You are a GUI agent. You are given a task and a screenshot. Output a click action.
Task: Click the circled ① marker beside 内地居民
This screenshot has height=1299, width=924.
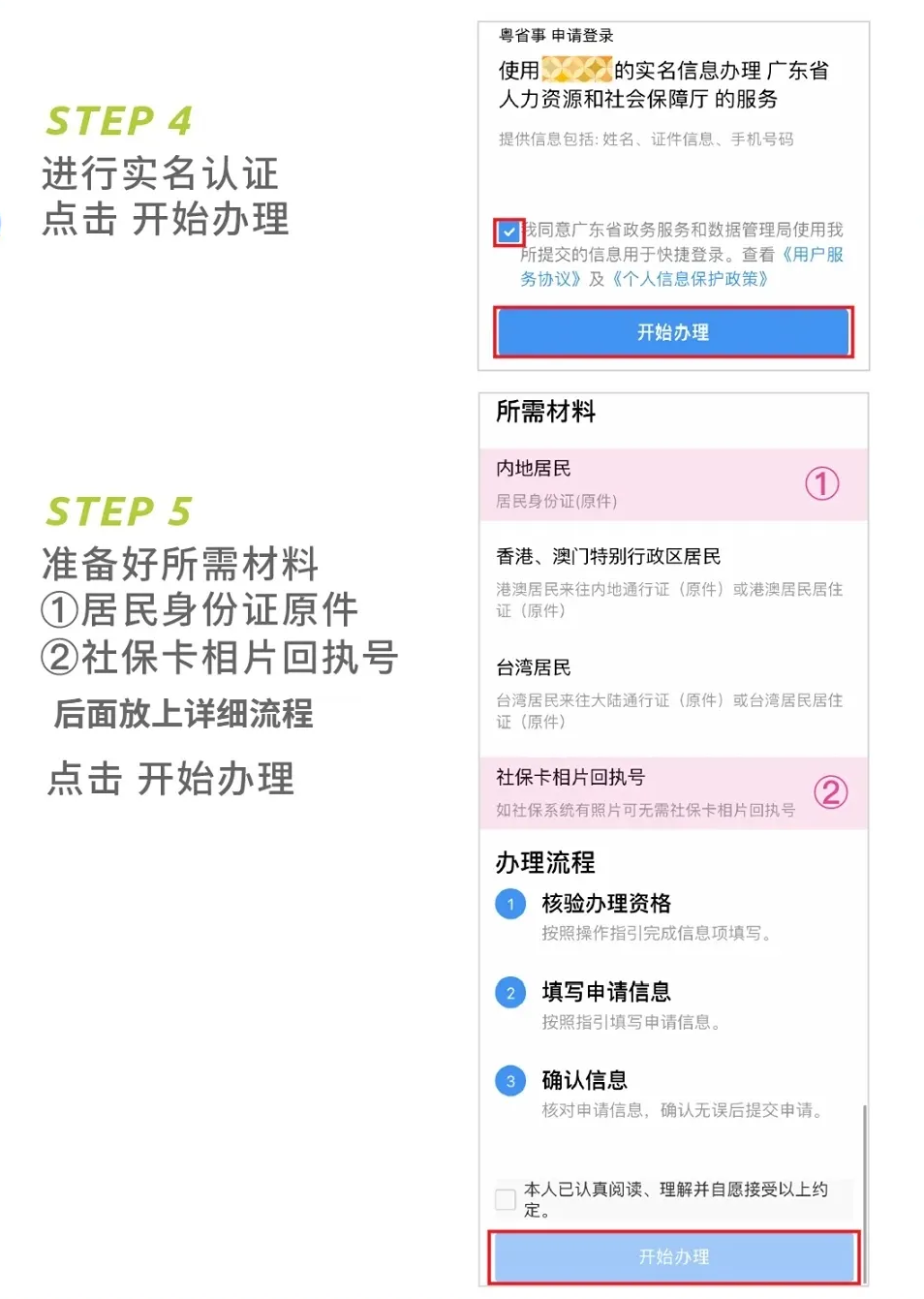[822, 483]
